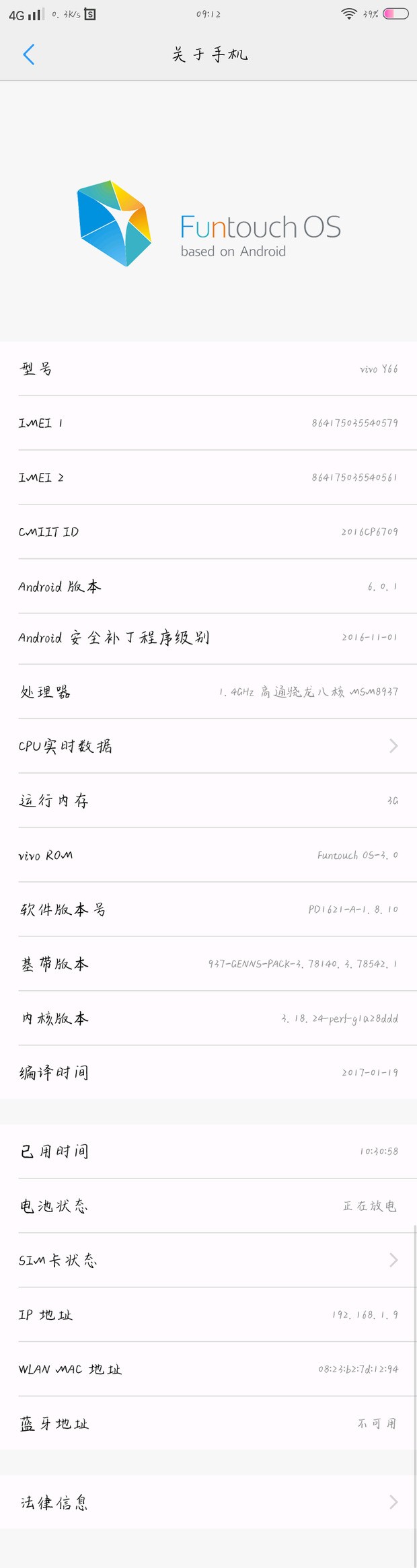Go back from the 关于手机 page
The height and width of the screenshot is (1568, 417).
coord(28,54)
